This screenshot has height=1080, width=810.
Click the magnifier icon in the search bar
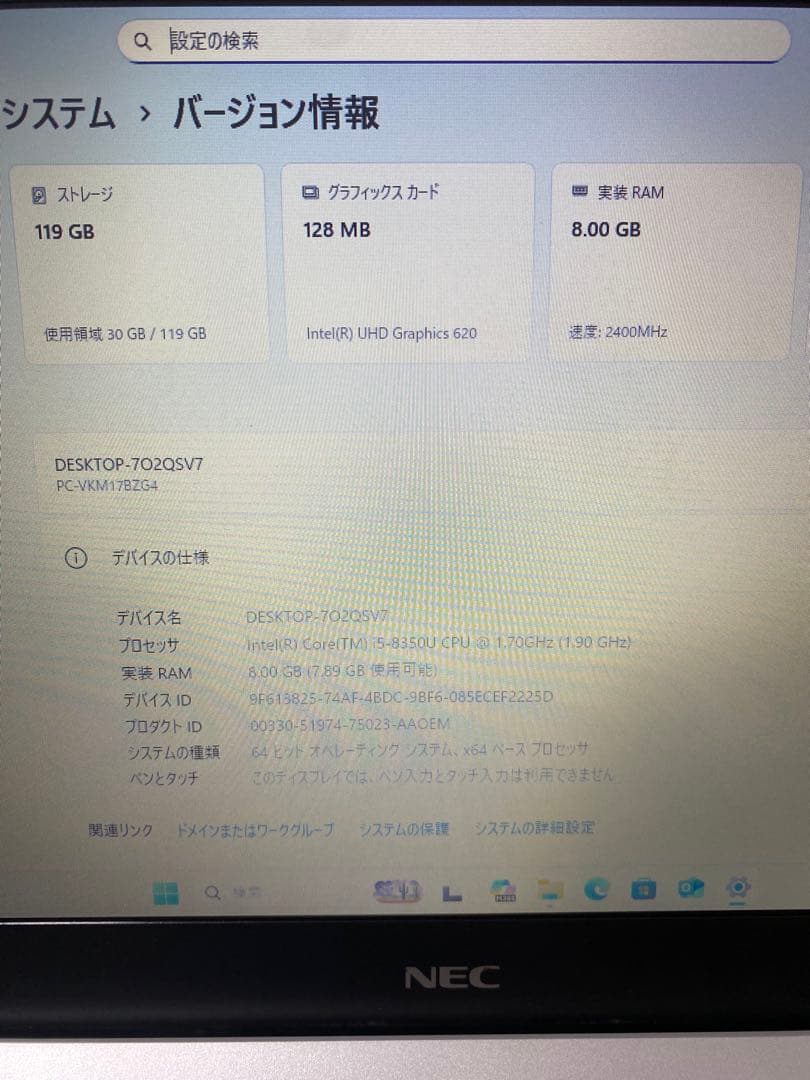142,40
